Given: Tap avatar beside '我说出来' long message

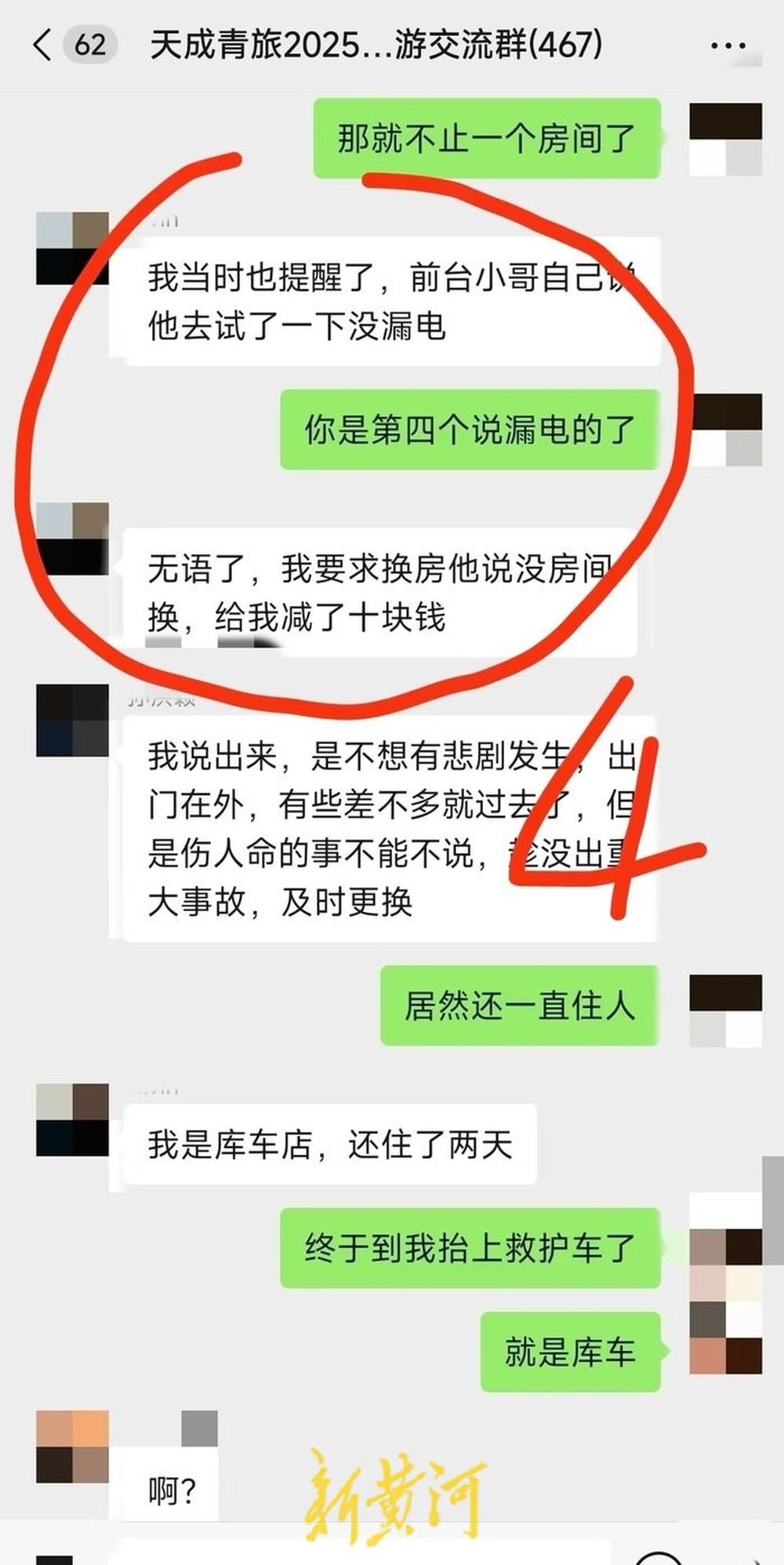Looking at the screenshot, I should [72, 721].
